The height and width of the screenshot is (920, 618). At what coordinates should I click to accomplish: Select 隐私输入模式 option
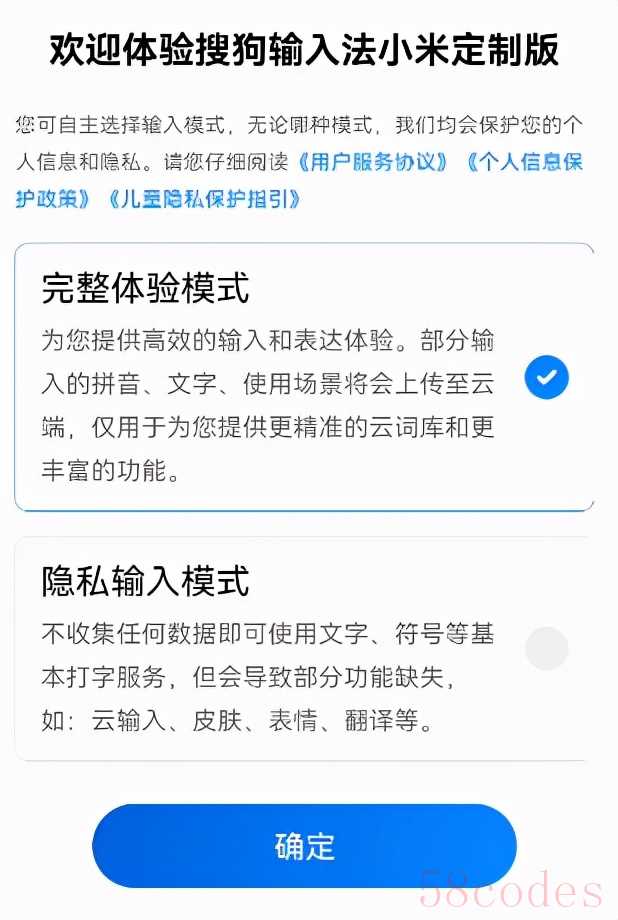click(546, 649)
